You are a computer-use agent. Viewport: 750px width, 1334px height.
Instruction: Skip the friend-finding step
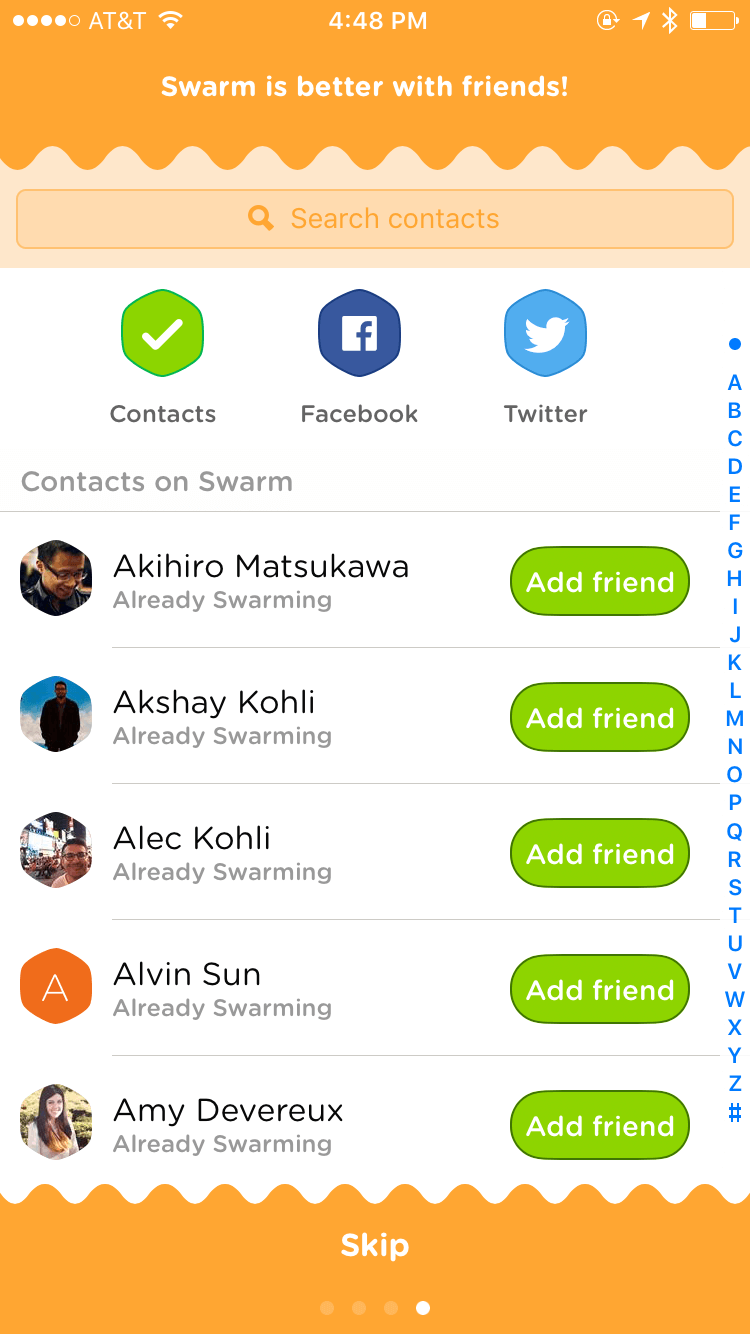click(375, 1245)
